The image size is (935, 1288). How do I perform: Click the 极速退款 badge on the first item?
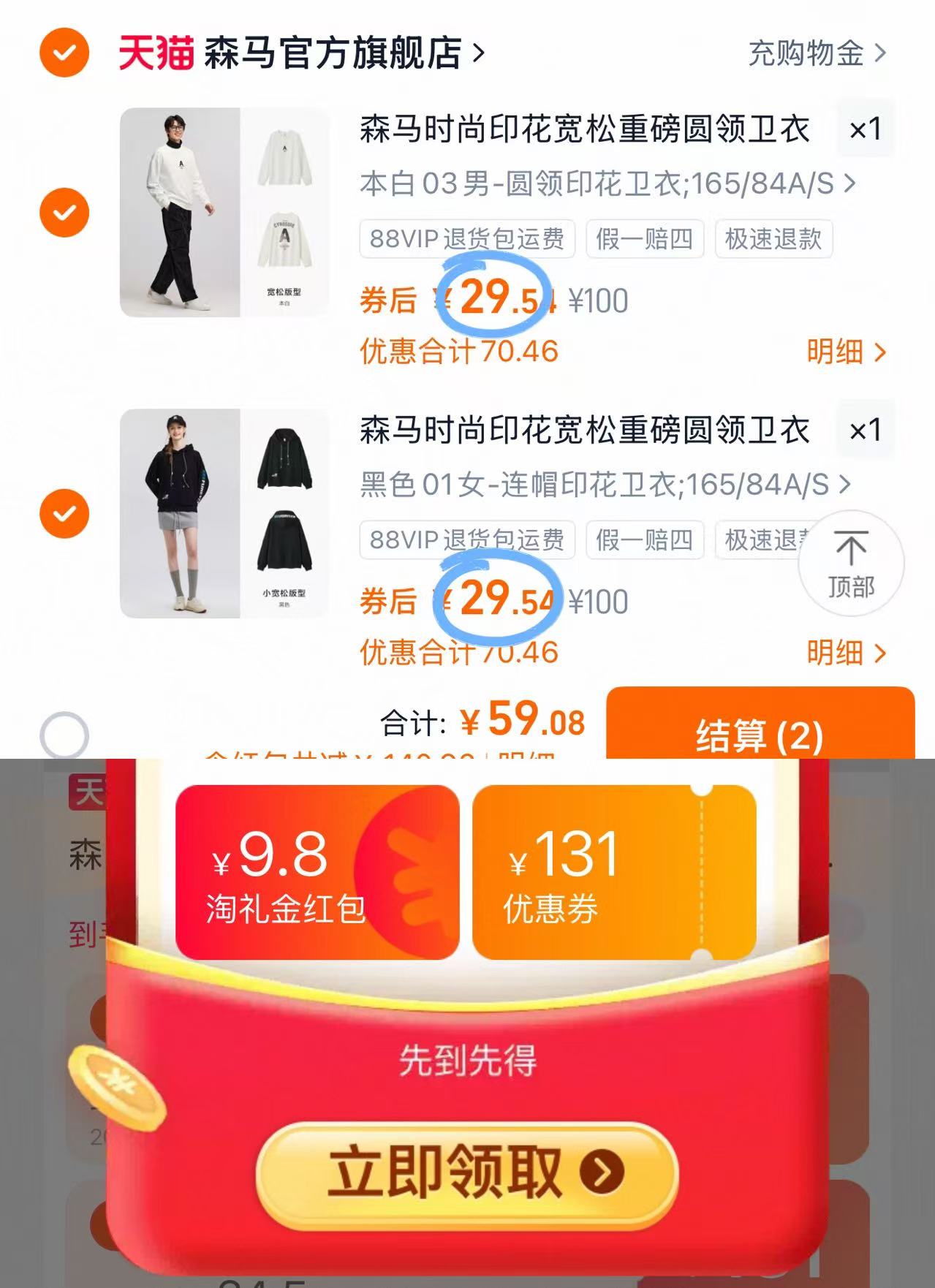tap(775, 240)
